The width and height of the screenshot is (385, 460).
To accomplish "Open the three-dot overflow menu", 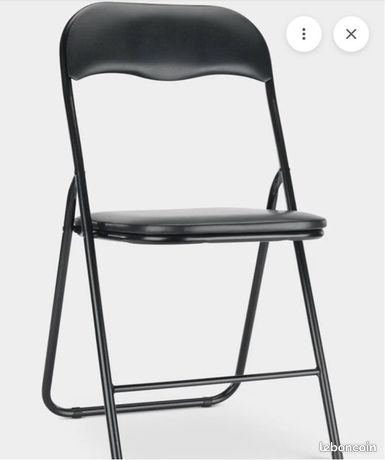I will [304, 34].
